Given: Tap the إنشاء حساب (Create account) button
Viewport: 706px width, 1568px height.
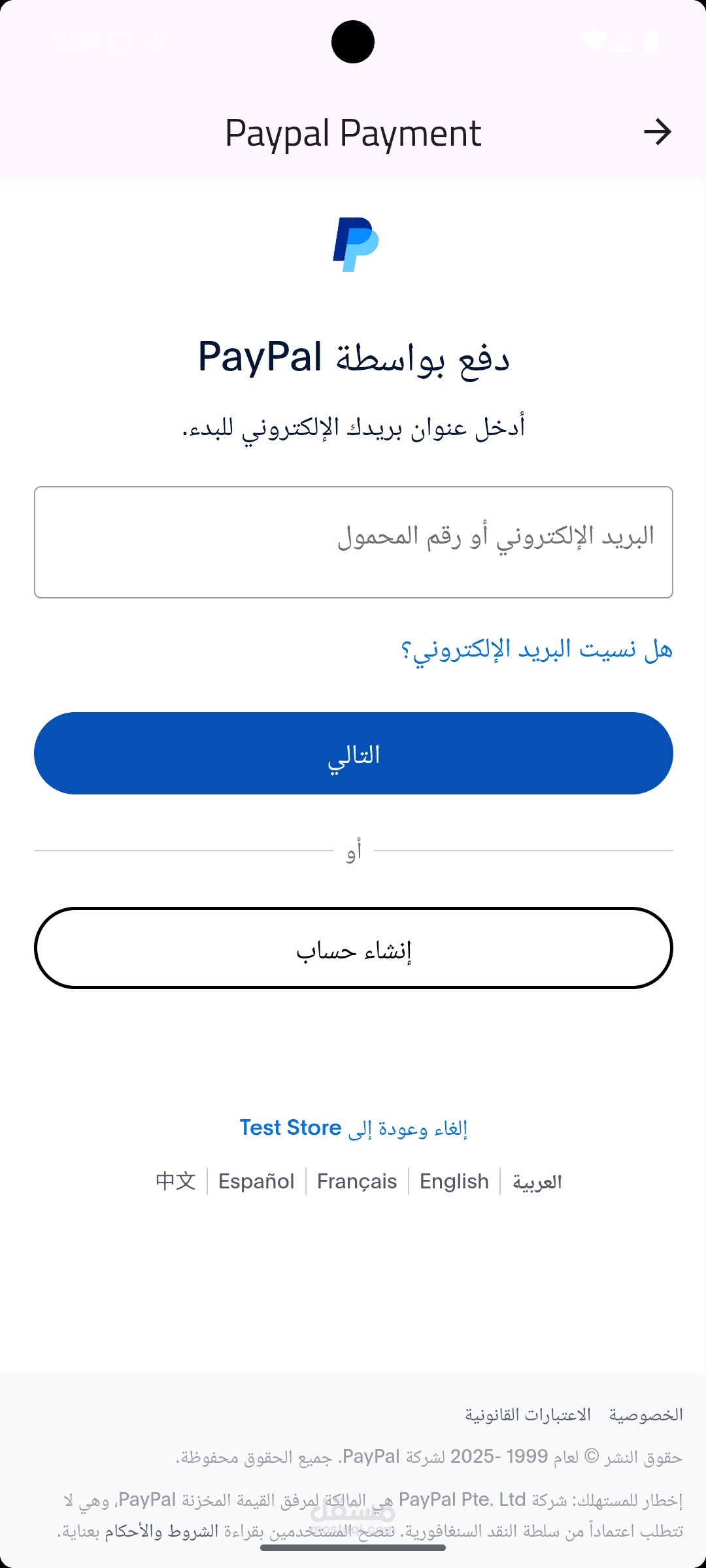Looking at the screenshot, I should [354, 948].
